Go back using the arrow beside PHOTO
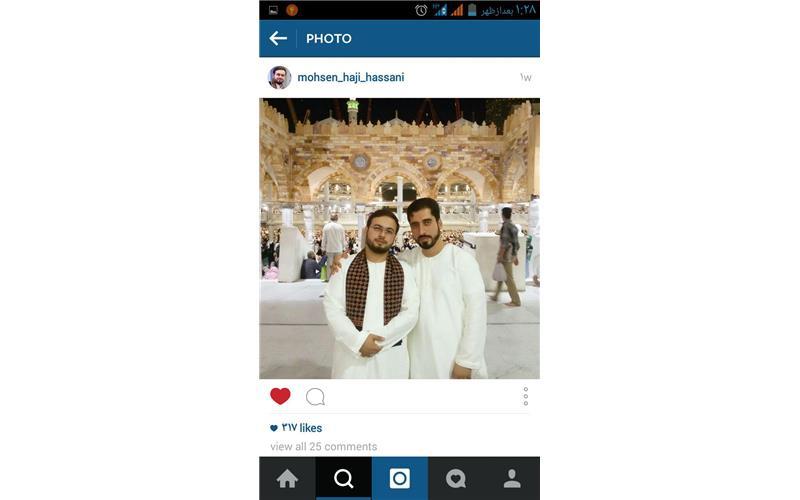Screen dimensions: 800x500 (278, 38)
